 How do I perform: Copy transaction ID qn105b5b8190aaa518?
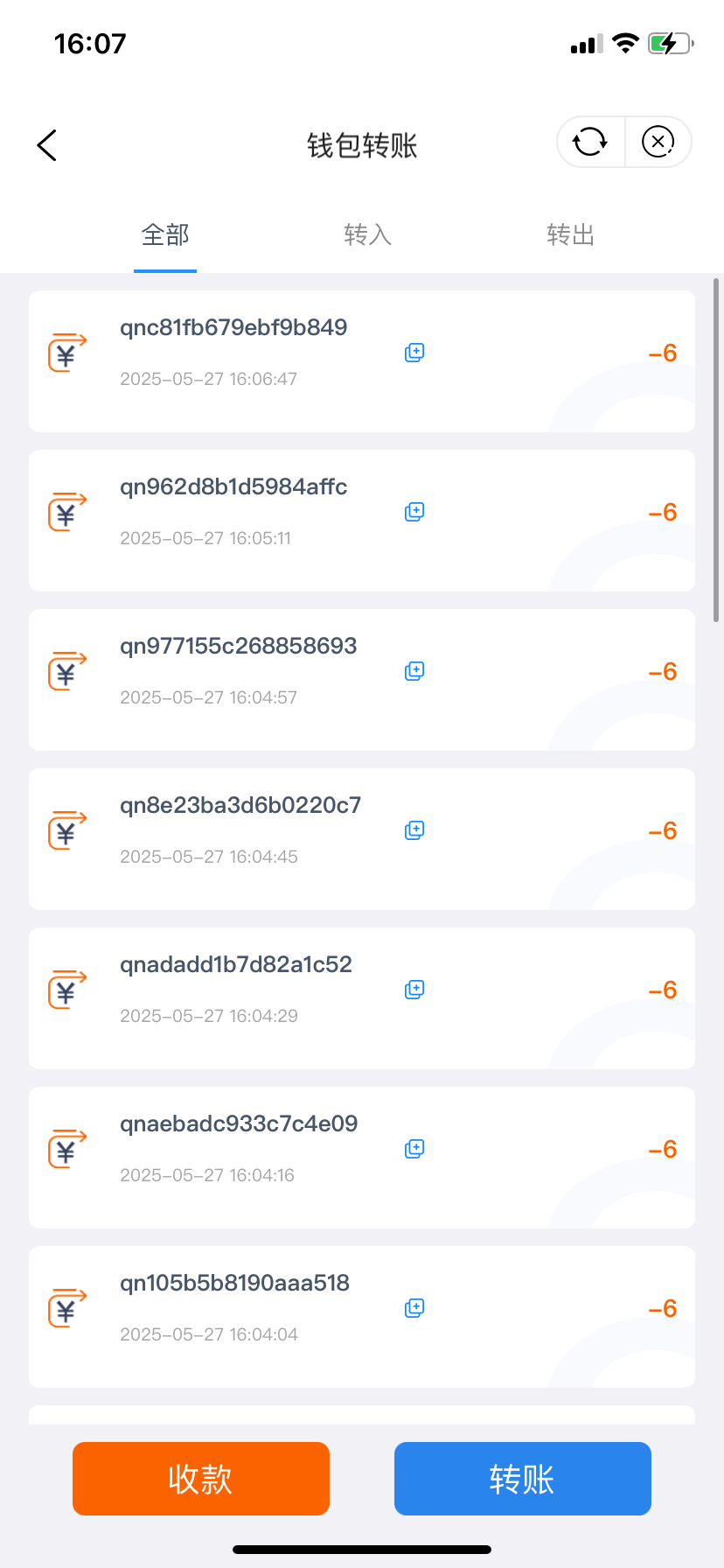[414, 1308]
